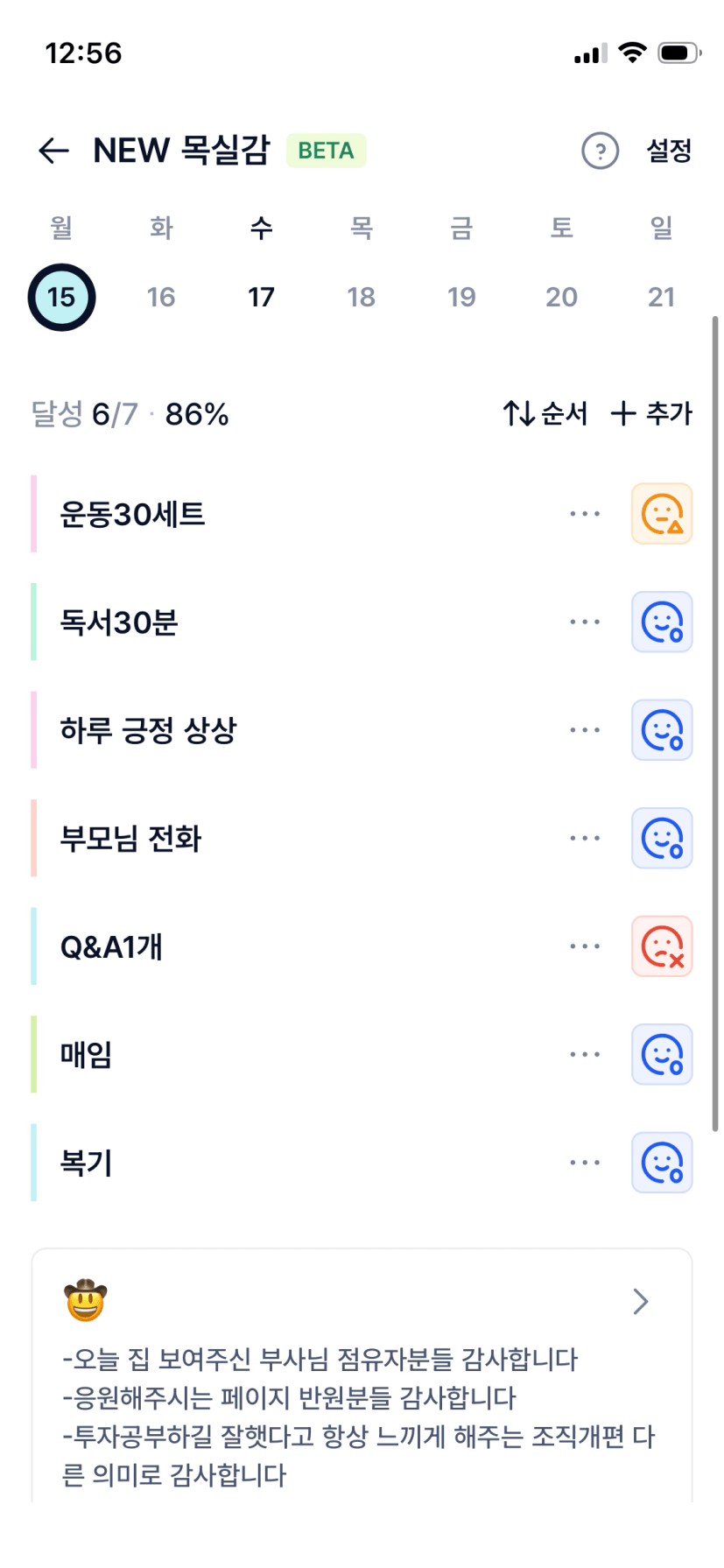Change the status face for 독서30분
The image size is (724, 1568).
(x=662, y=622)
